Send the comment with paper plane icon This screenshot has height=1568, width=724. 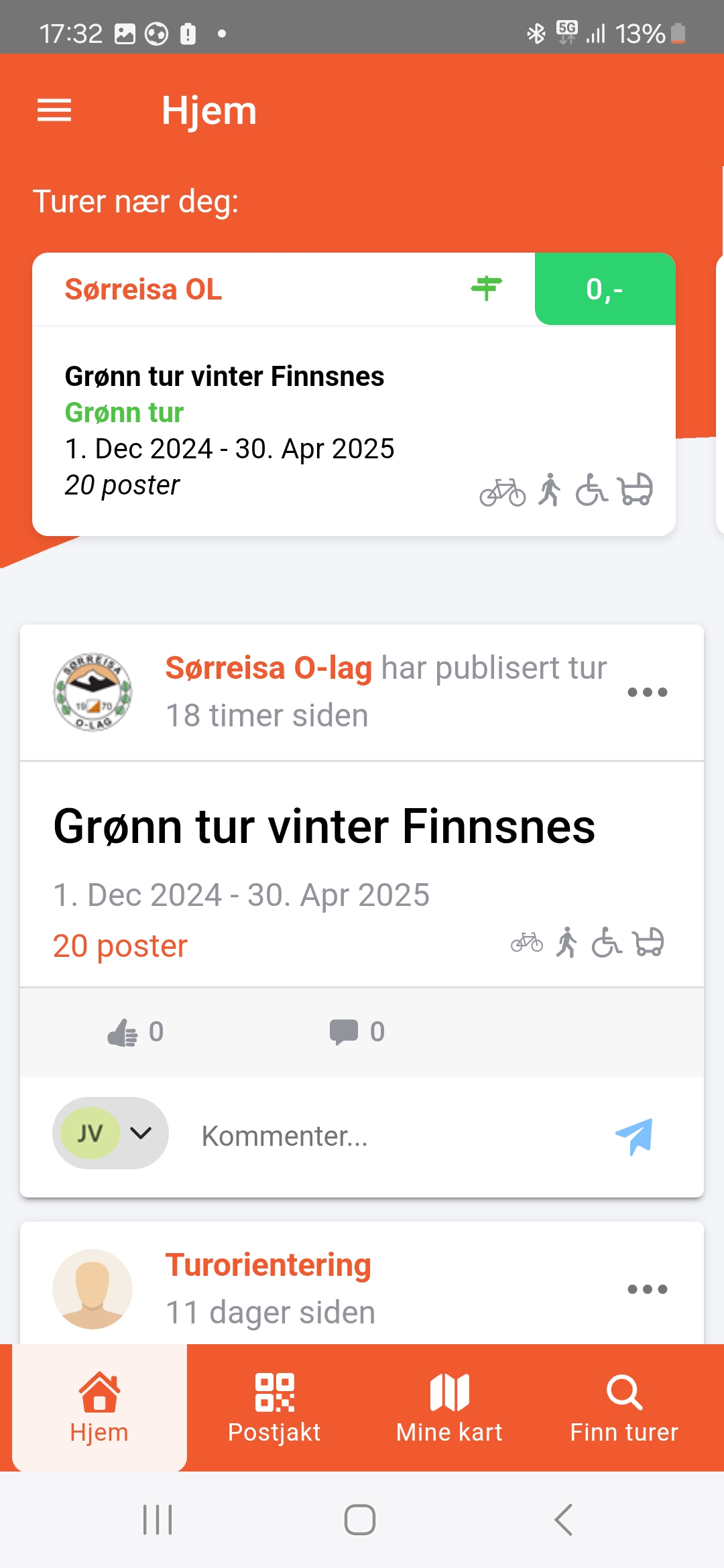[x=633, y=1136]
